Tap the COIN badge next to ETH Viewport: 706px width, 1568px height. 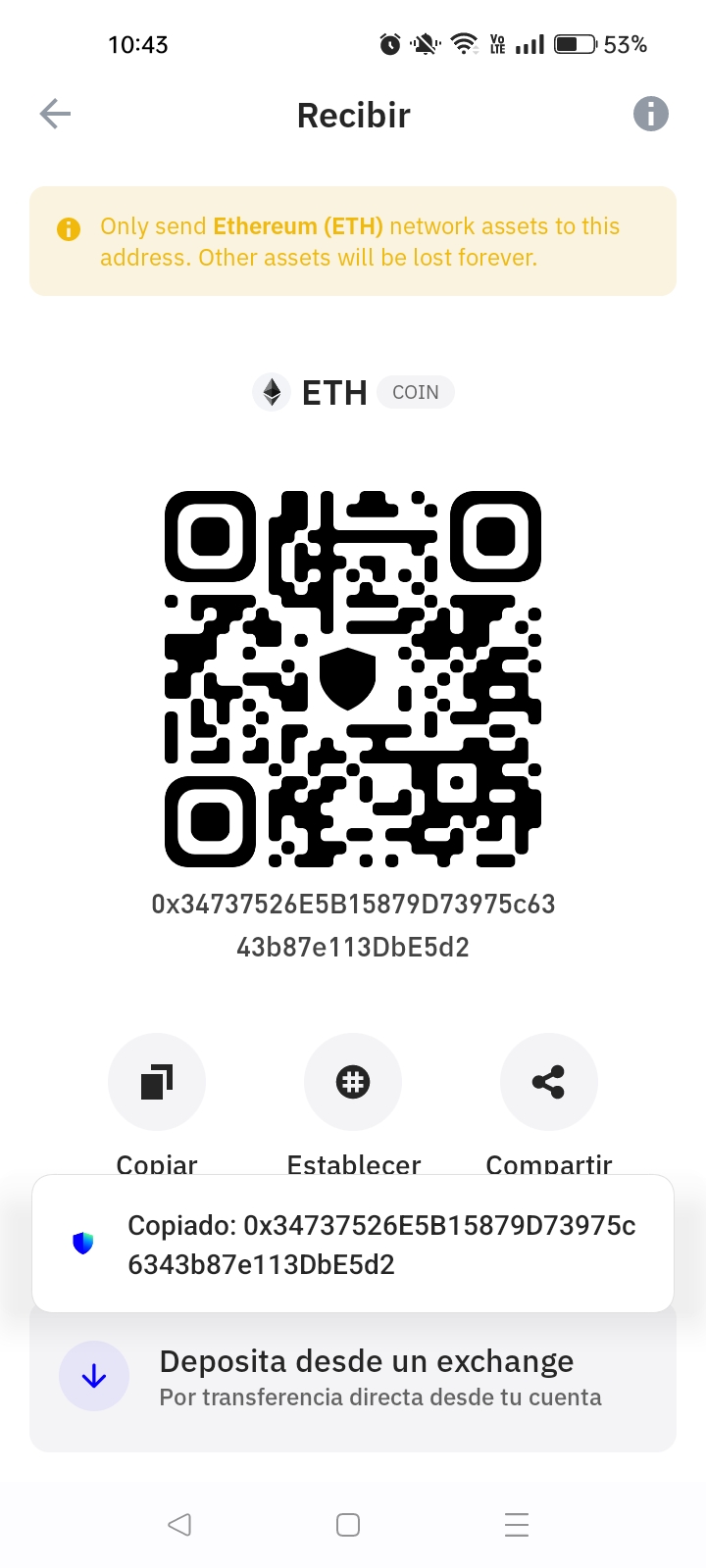click(x=416, y=392)
